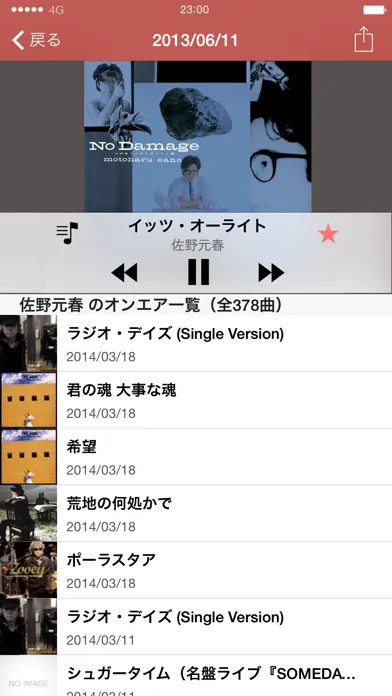Skip to the next track

point(271,273)
